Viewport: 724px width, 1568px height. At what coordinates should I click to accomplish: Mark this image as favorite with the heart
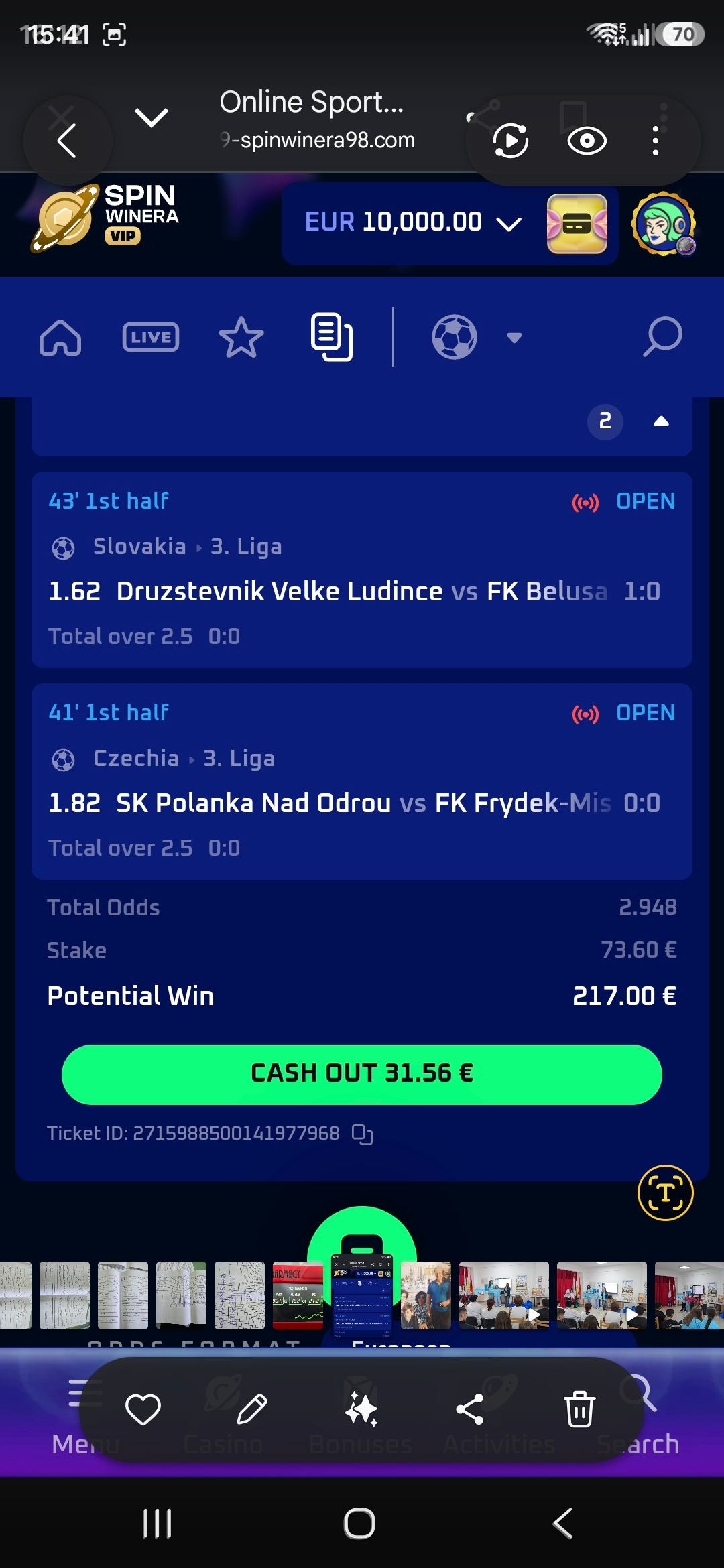[x=143, y=1409]
